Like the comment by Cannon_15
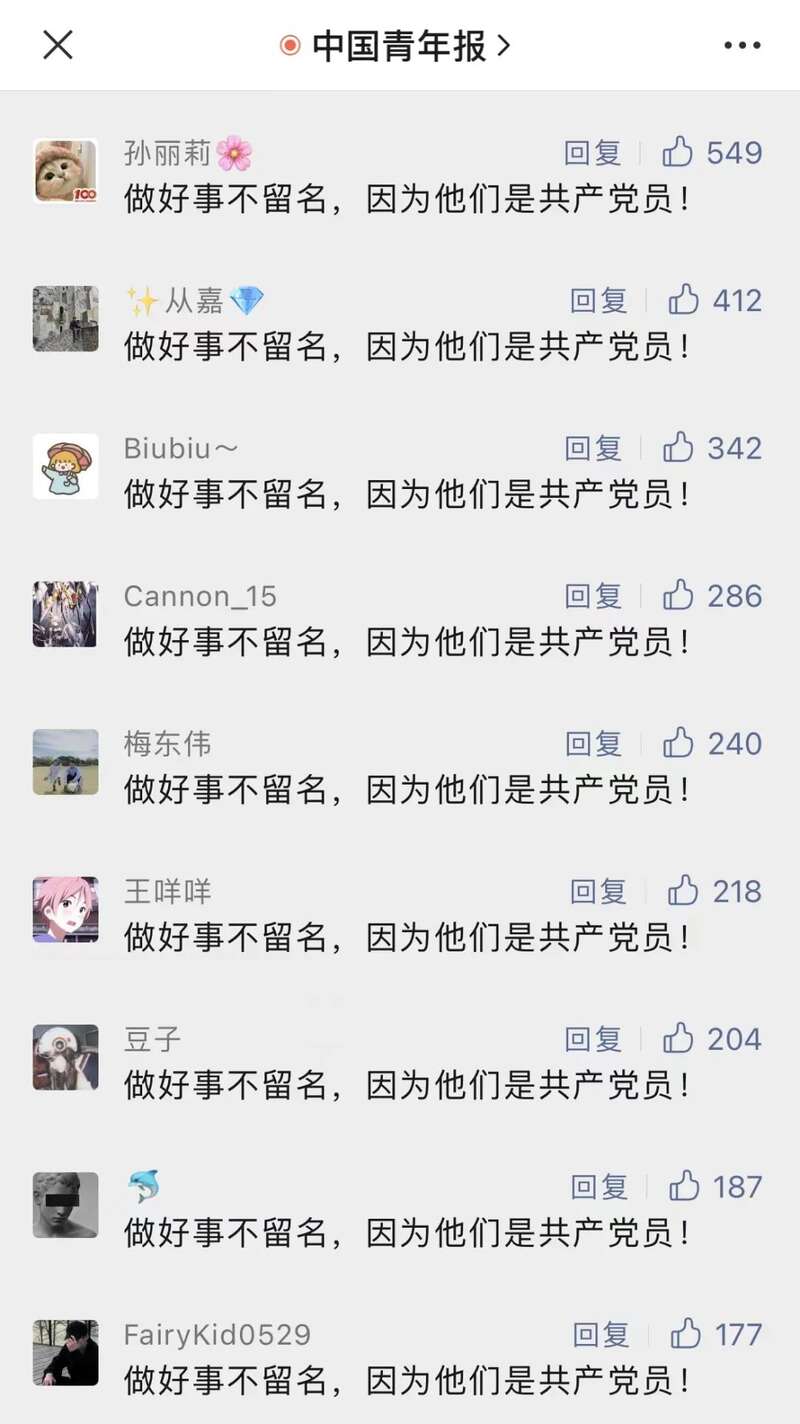This screenshot has width=800, height=1424. tap(678, 597)
